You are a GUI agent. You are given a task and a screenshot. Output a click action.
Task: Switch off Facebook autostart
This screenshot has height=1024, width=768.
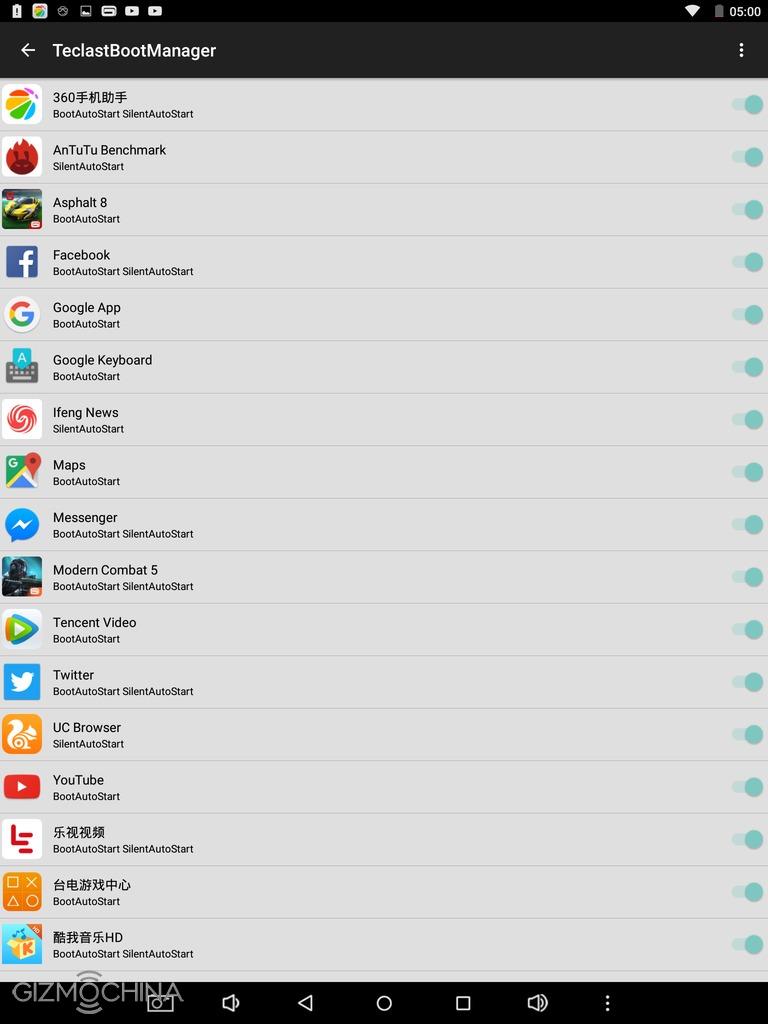(747, 262)
